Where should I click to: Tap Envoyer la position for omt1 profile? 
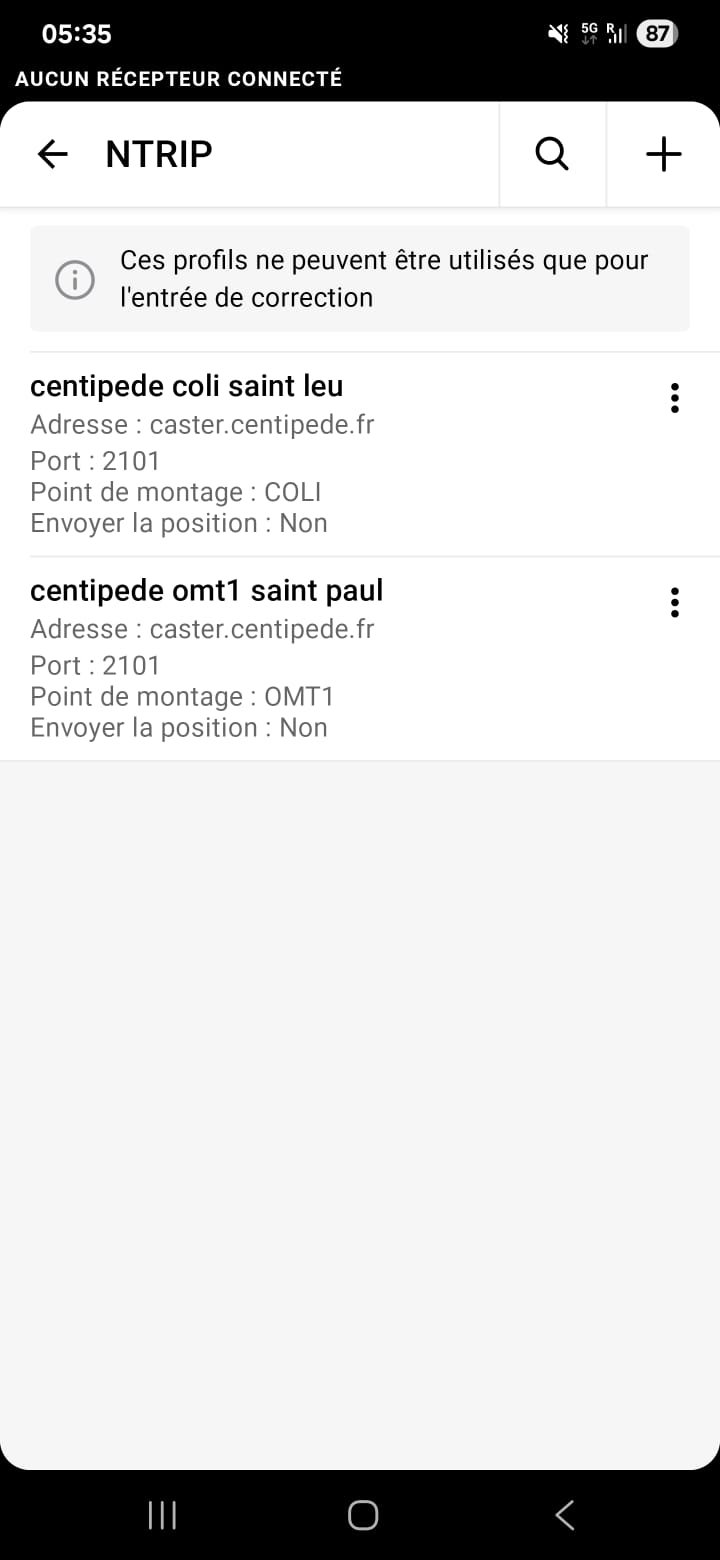tap(178, 727)
